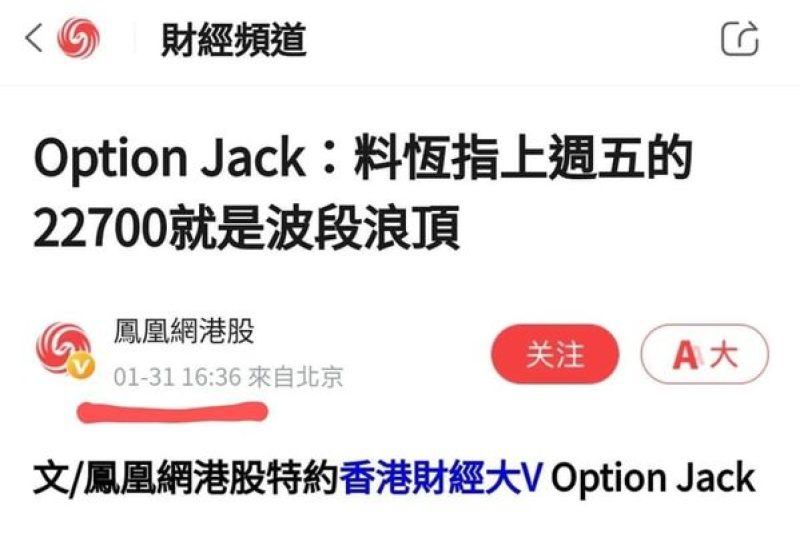Adjust font size with the A大 button
800x553 pixels.
coord(705,354)
